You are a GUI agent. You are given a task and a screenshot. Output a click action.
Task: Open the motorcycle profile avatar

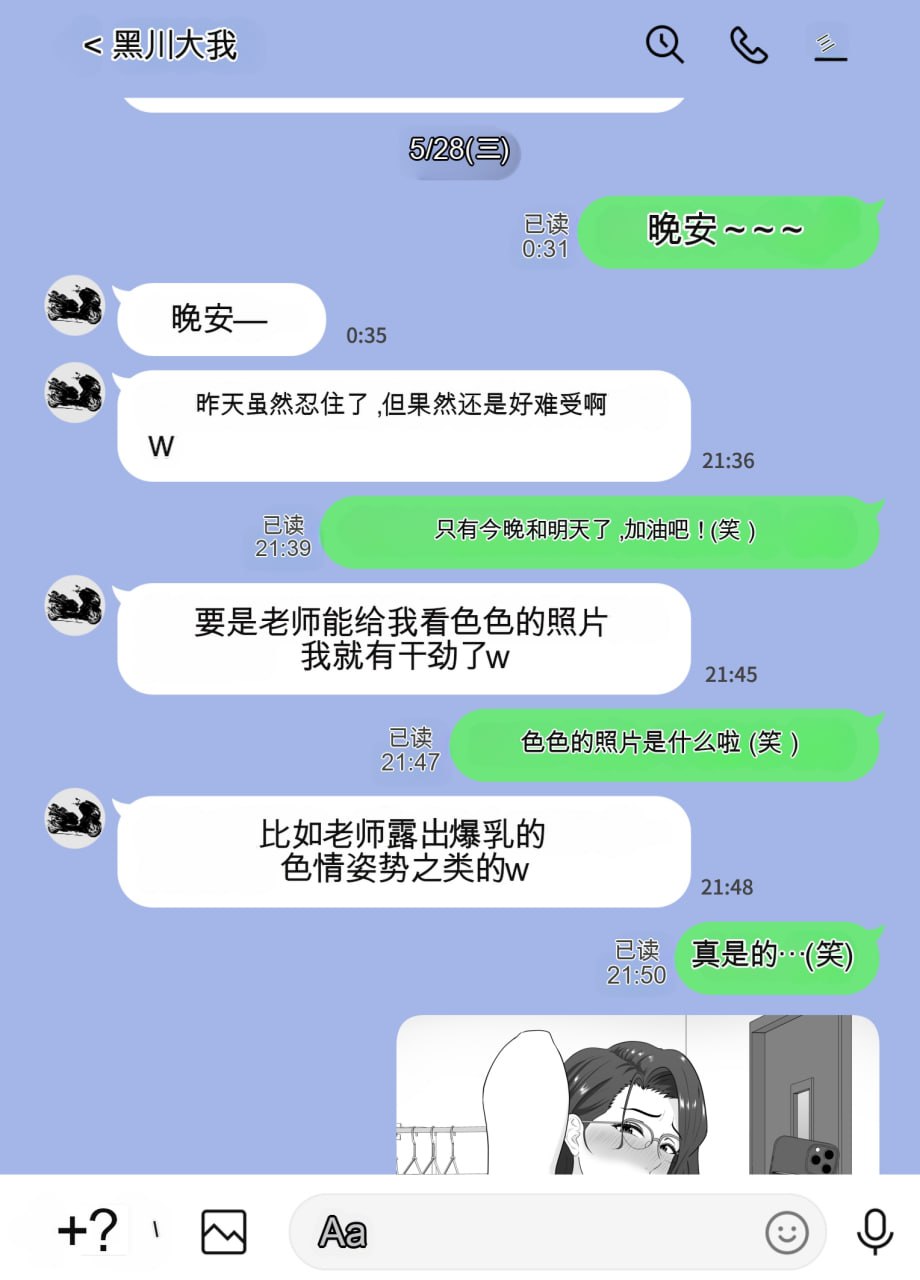(74, 306)
